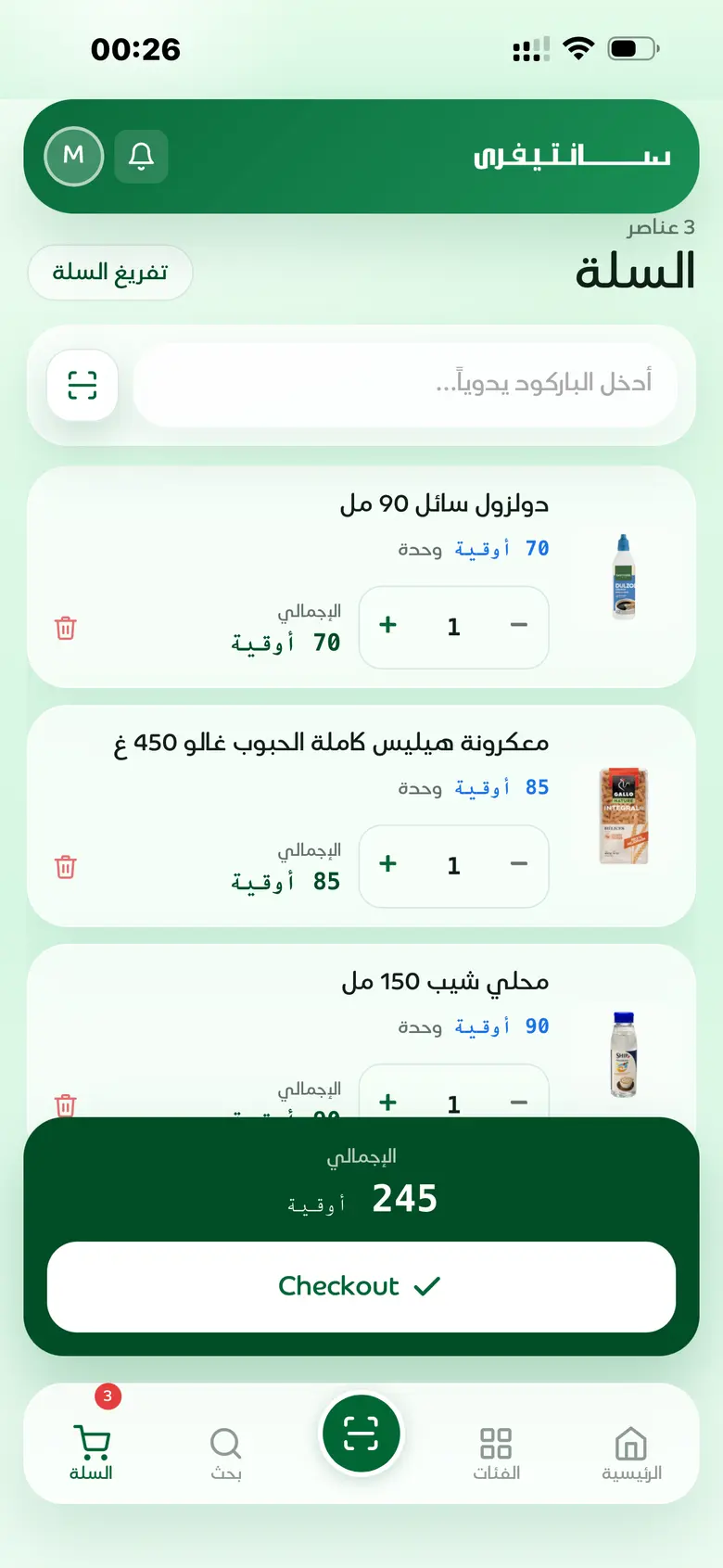Open the notifications bell

point(141,156)
